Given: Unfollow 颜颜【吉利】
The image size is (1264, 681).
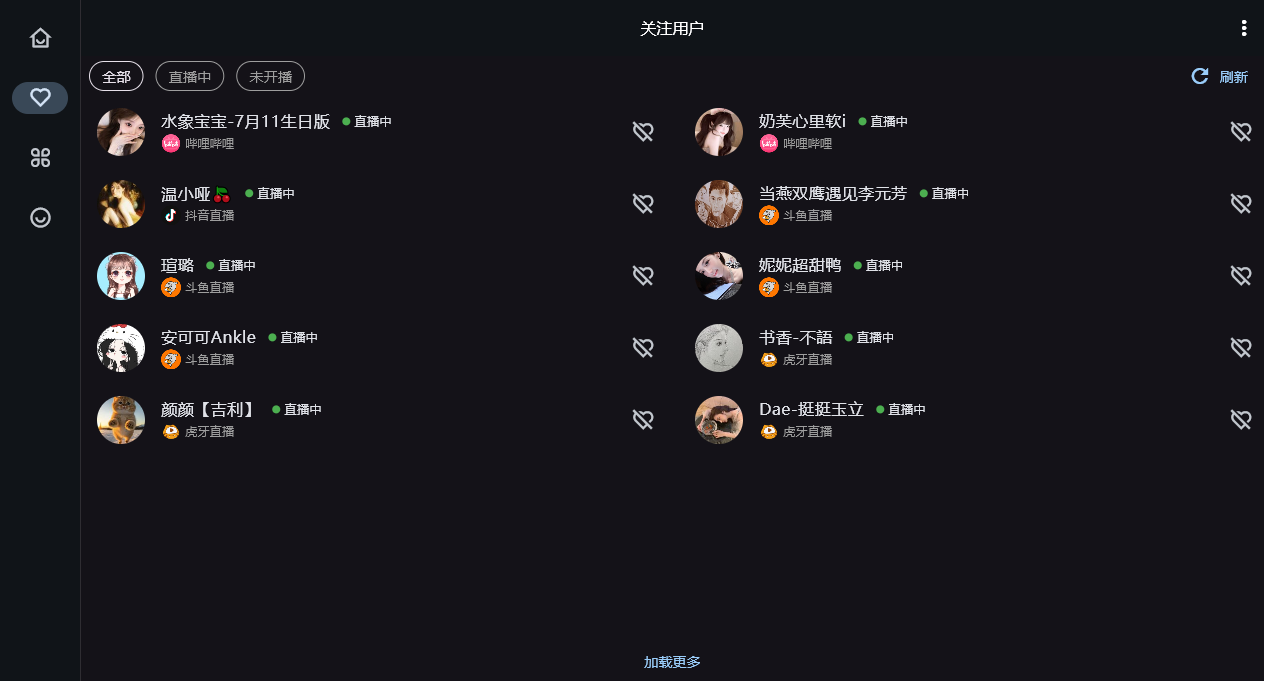Looking at the screenshot, I should click(643, 420).
